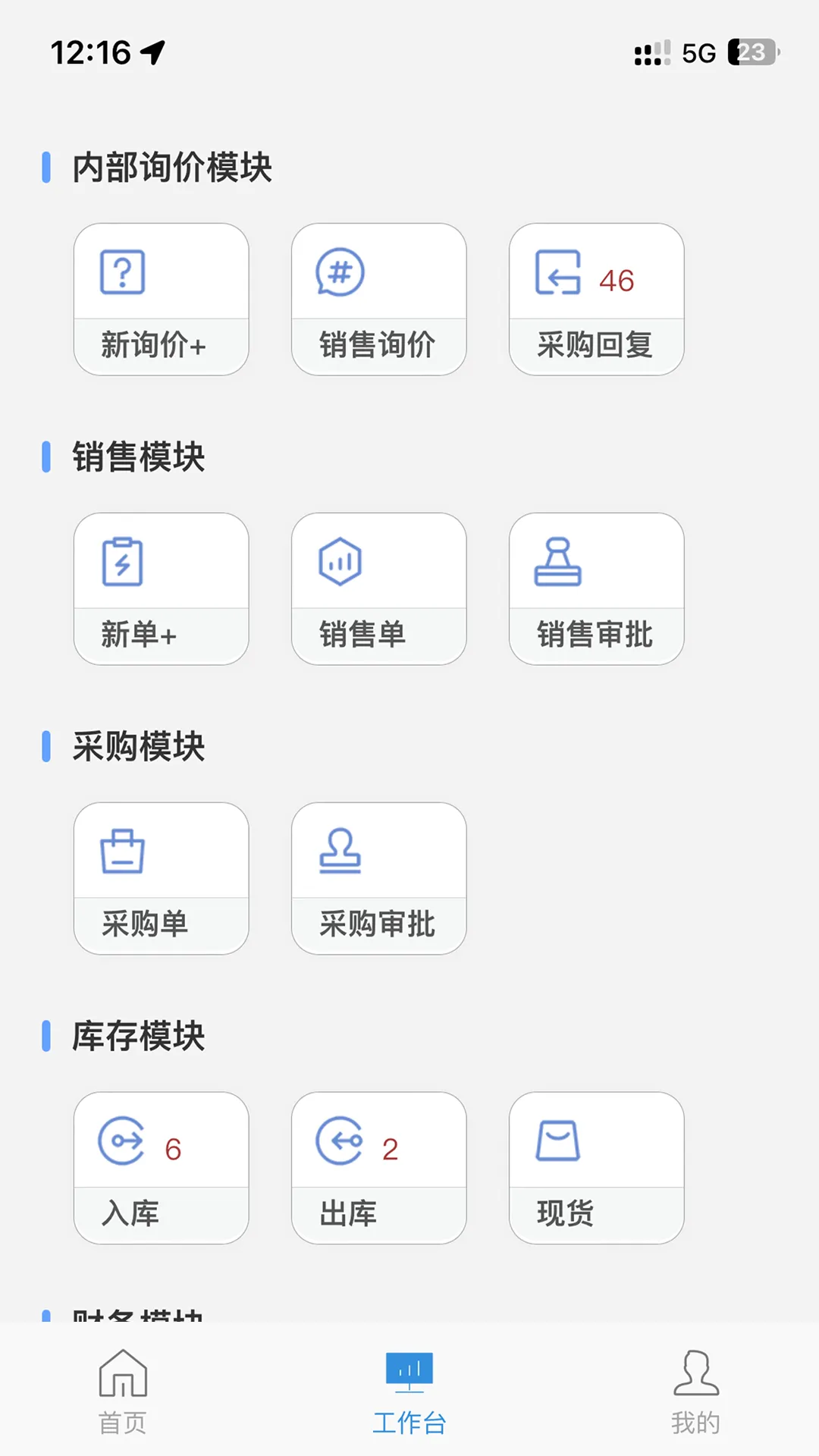Open the 采购单 purchase order bag icon
The width and height of the screenshot is (819, 1456).
pos(161,878)
